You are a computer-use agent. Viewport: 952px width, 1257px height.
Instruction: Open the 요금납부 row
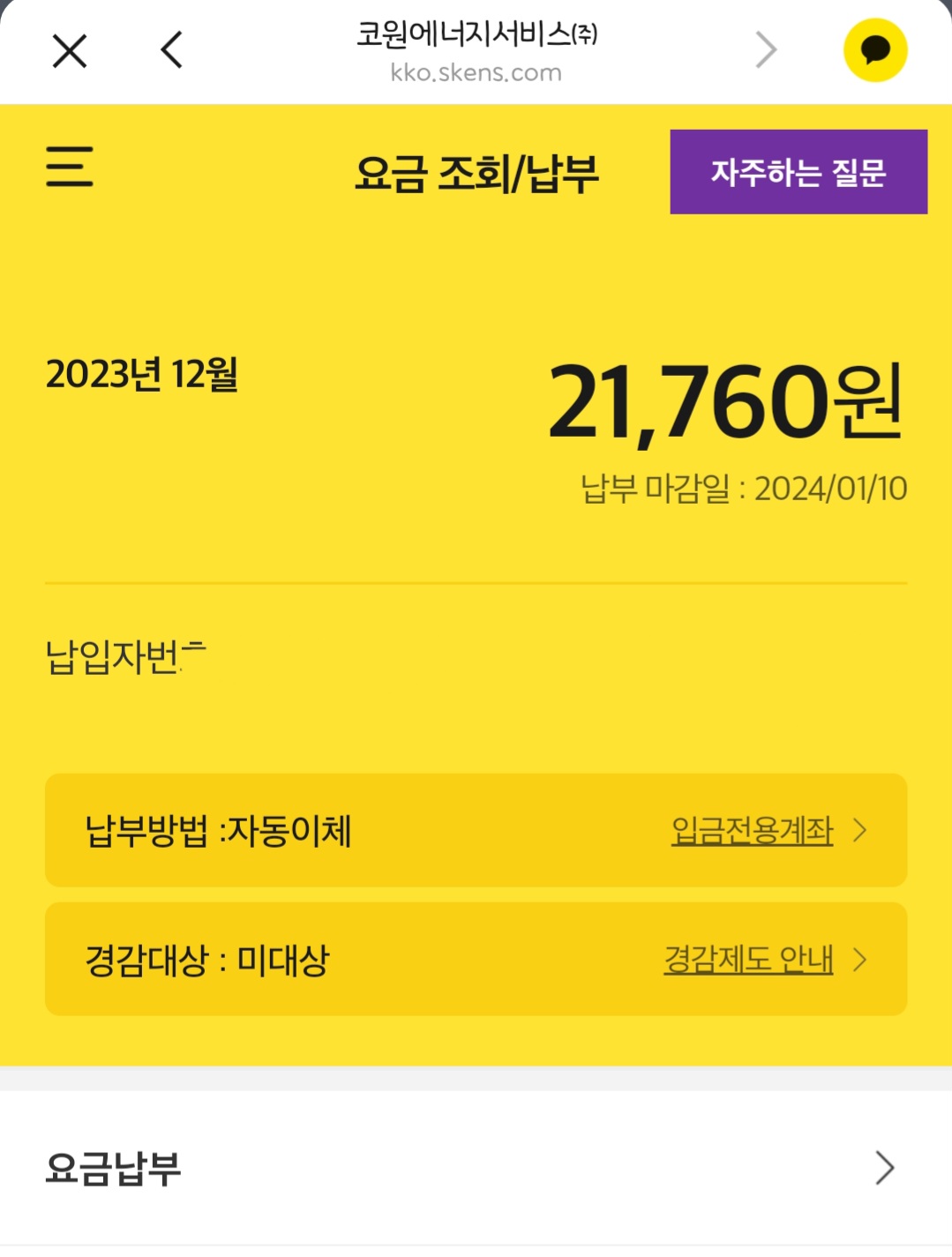(x=476, y=1168)
